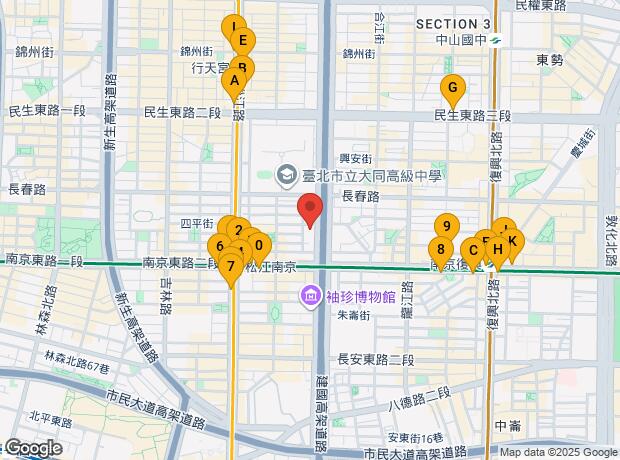Select the orange marker labeled A
This screenshot has height=460, width=620.
pyautogui.click(x=234, y=80)
